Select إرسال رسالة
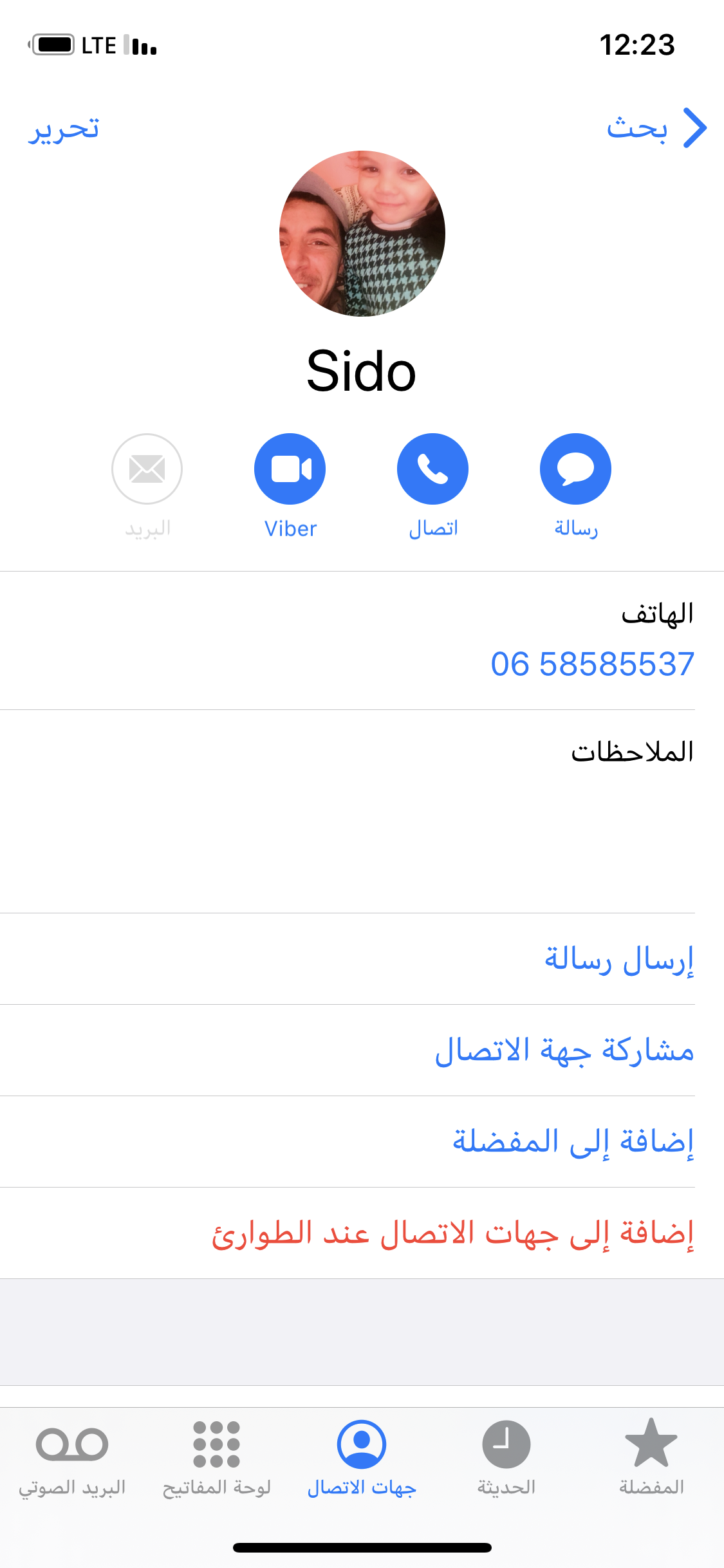724x1568 pixels. pos(348,959)
